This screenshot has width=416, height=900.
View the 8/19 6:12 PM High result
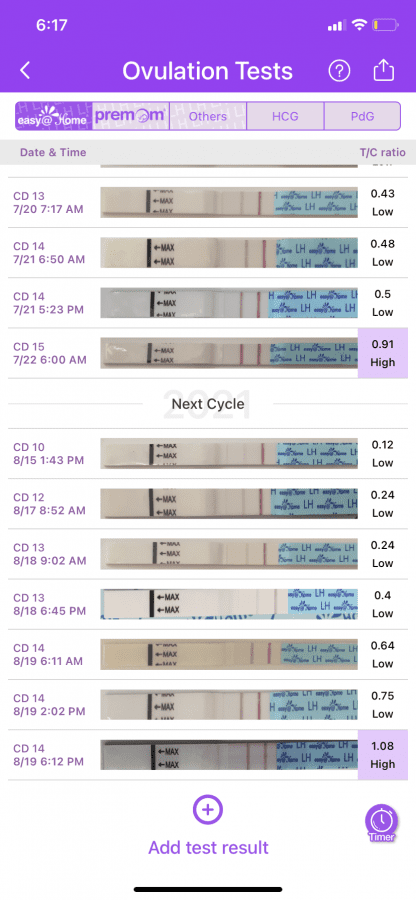383,755
